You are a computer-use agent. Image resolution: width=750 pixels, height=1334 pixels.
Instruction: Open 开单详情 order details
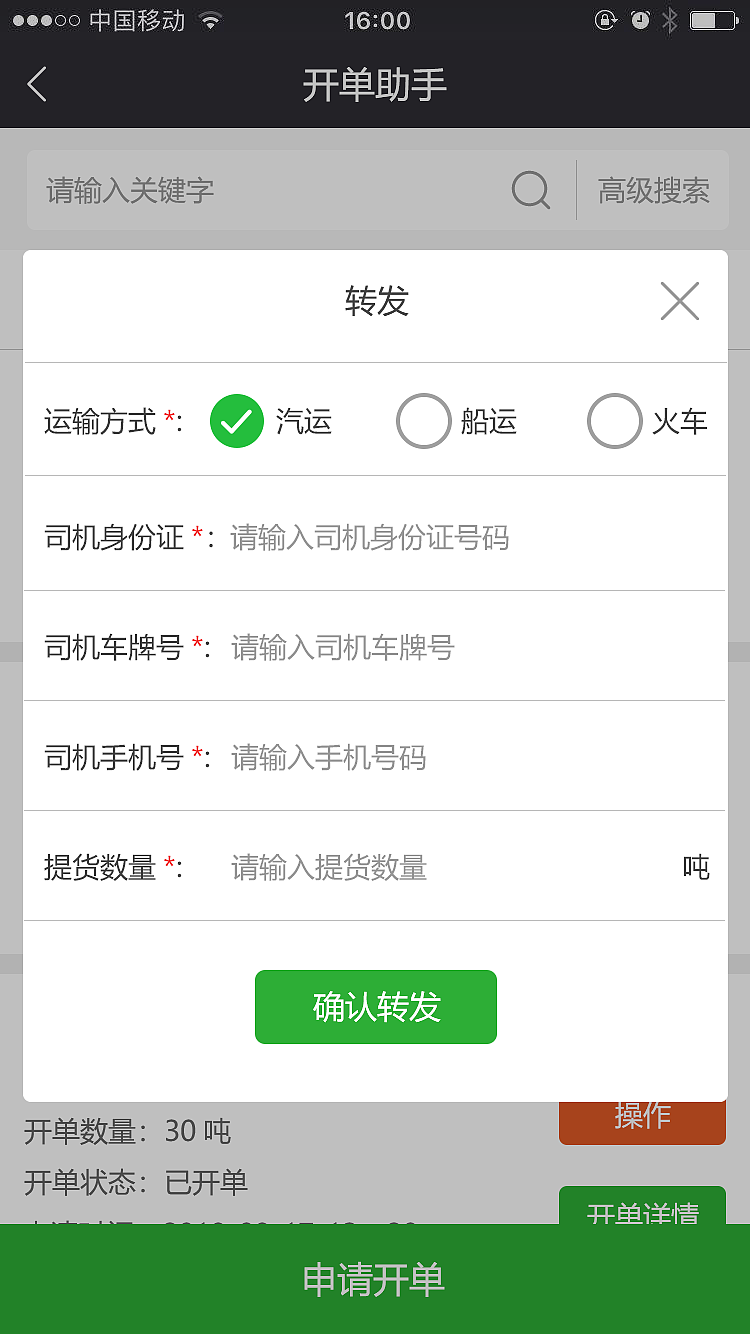pyautogui.click(x=642, y=1210)
